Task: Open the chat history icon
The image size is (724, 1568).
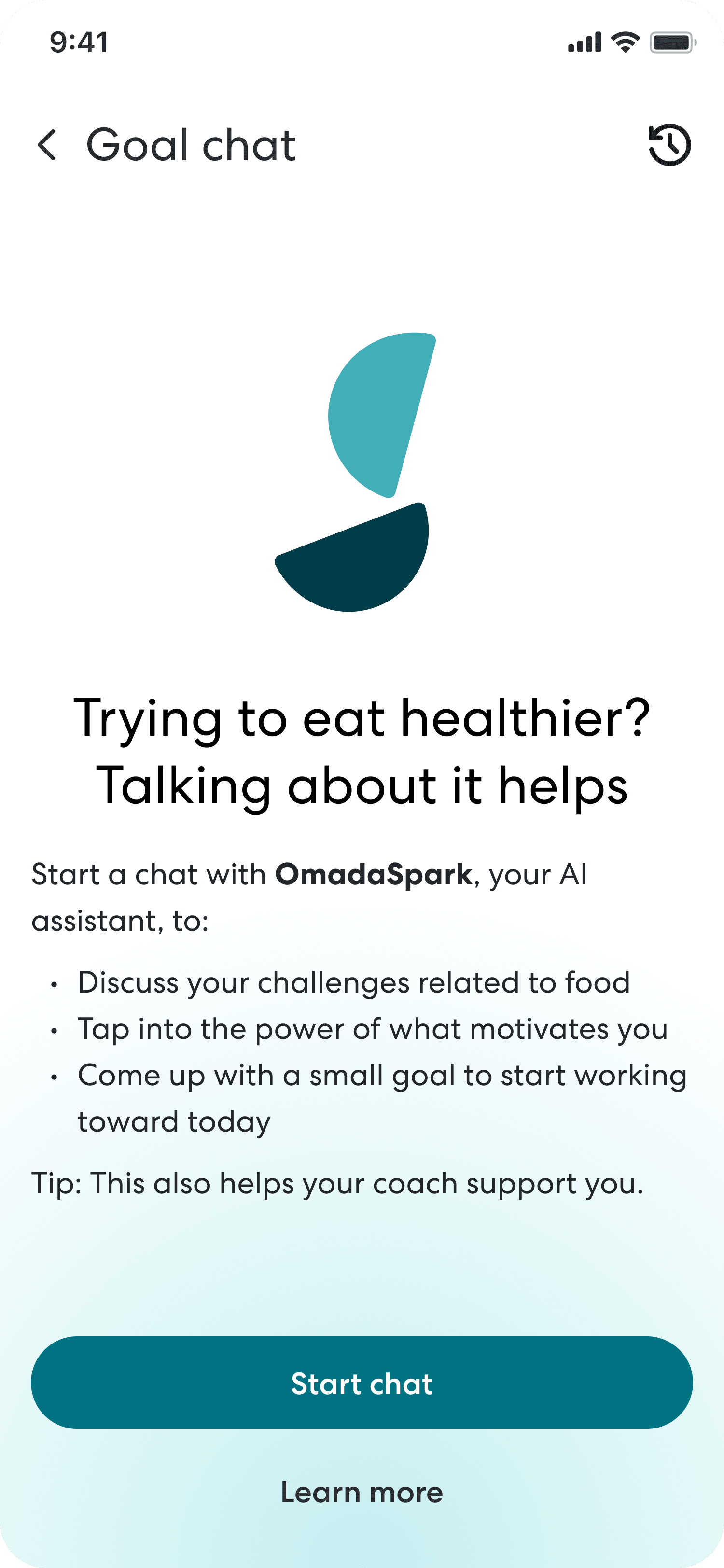Action: [669, 145]
